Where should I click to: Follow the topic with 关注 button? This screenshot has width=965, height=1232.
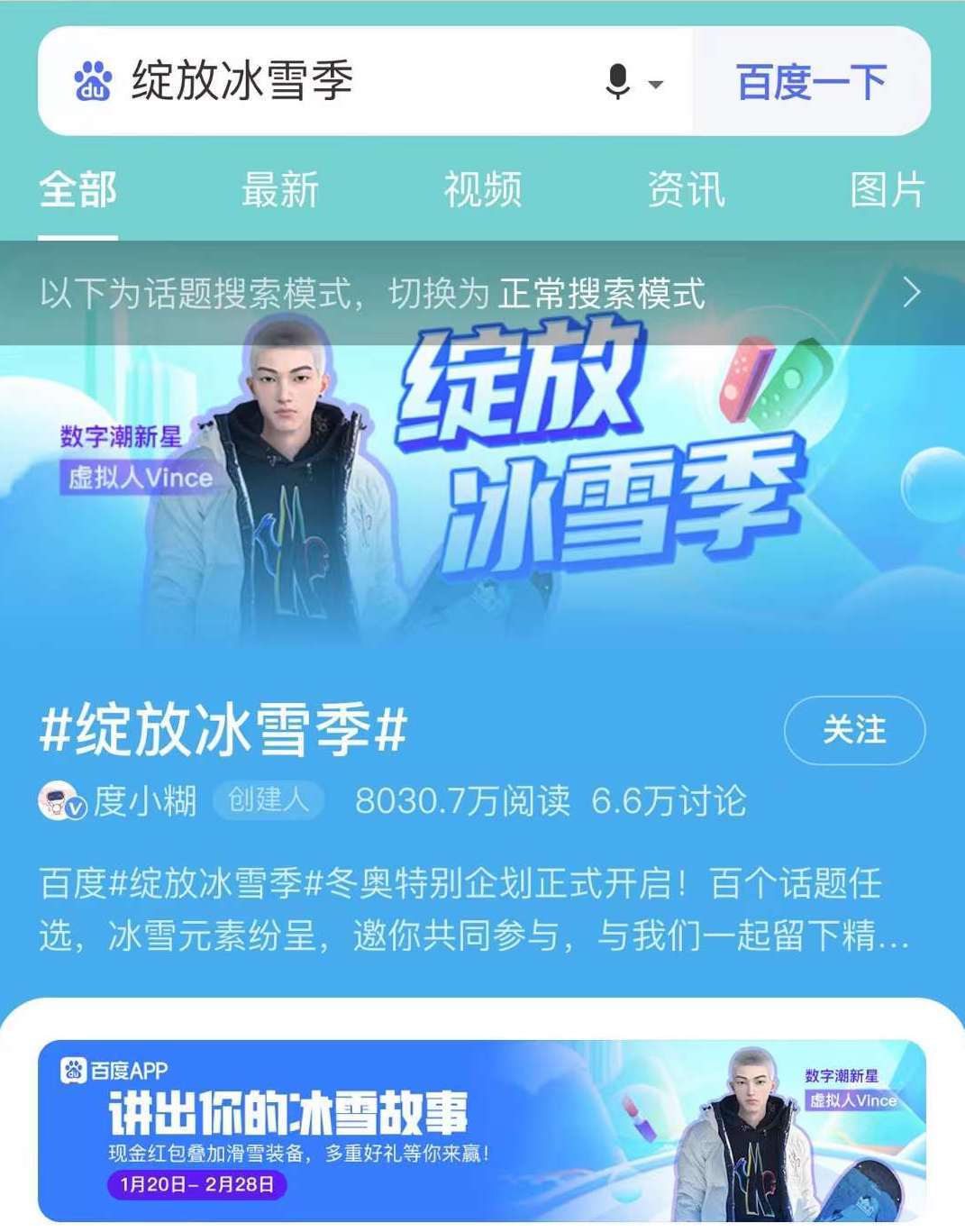click(854, 730)
